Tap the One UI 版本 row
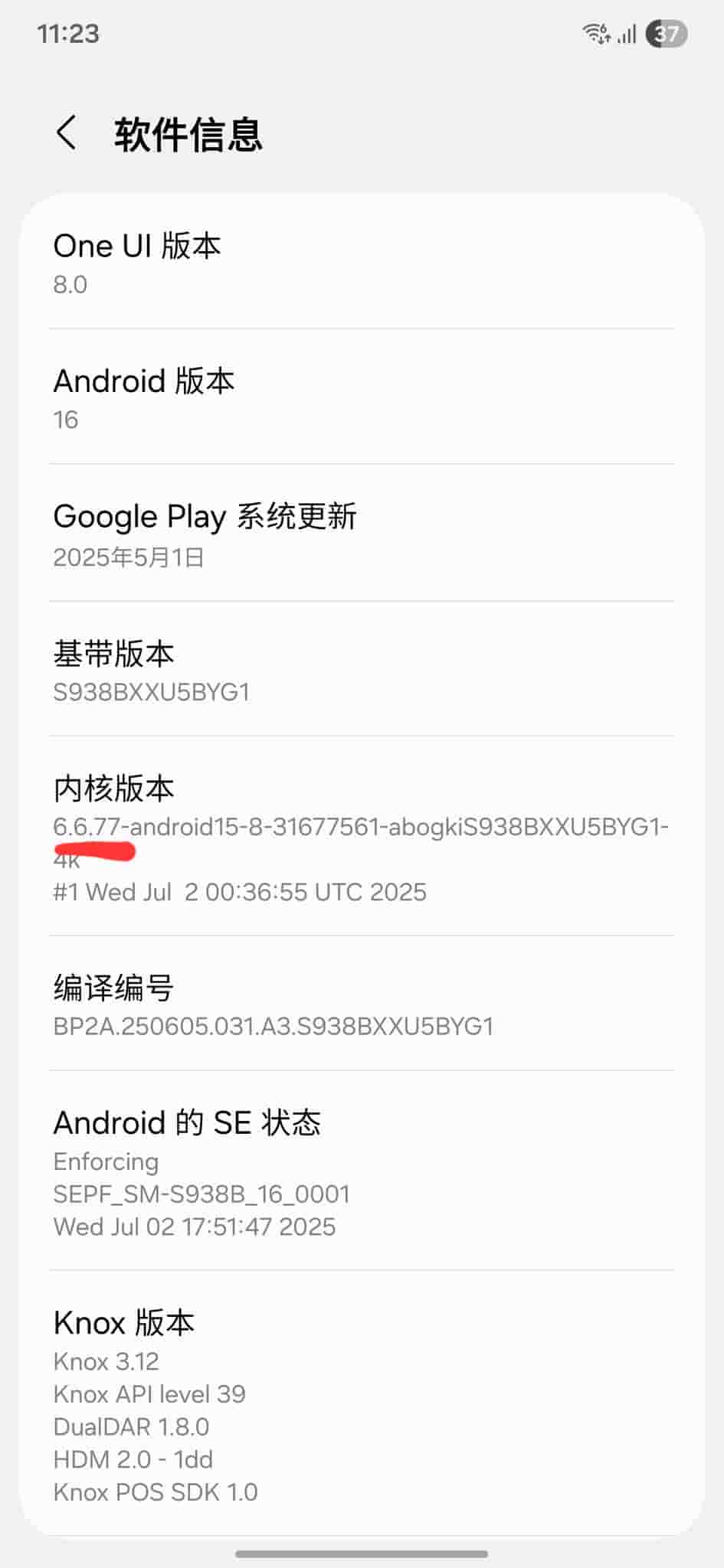Screen dimensions: 724x1568 pyautogui.click(x=362, y=263)
